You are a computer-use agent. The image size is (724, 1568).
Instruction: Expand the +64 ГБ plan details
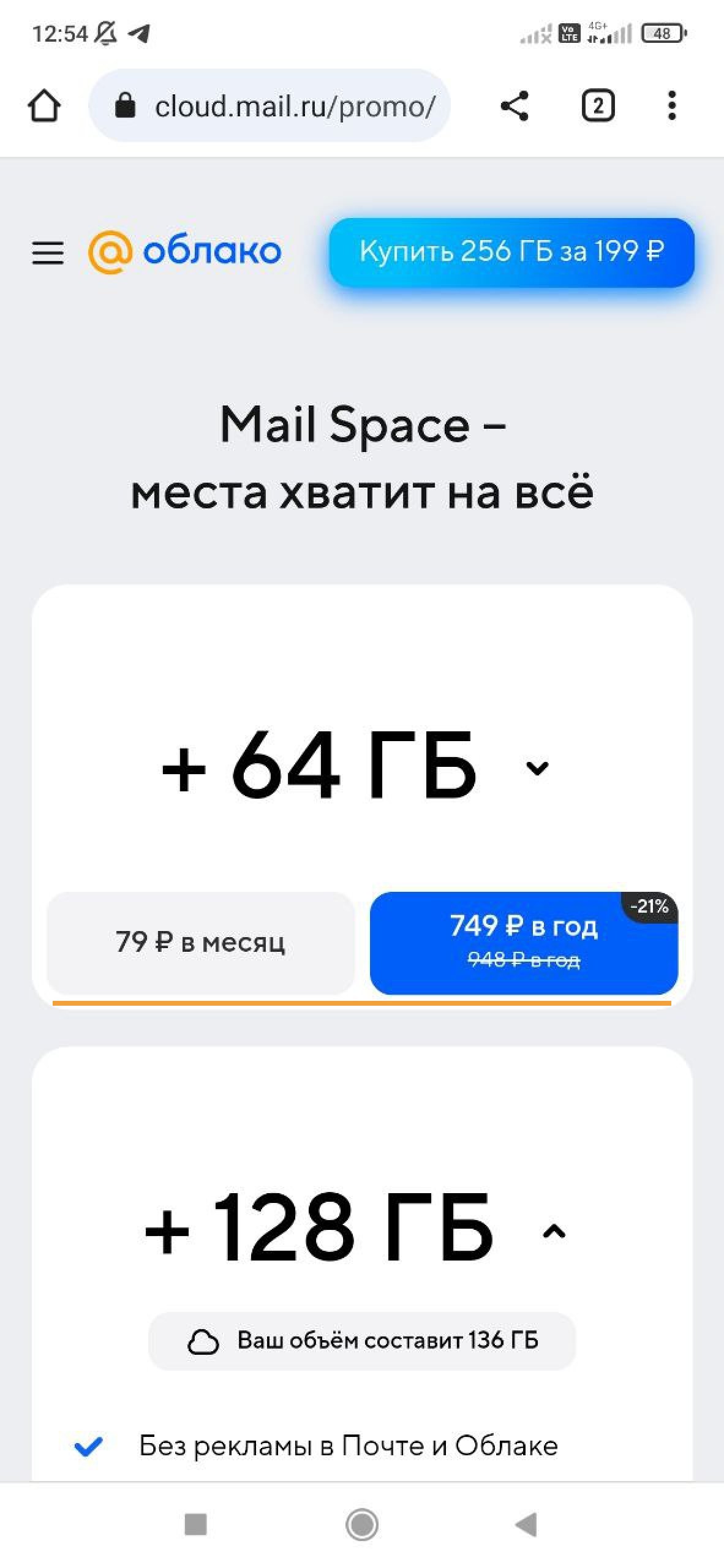(x=537, y=767)
